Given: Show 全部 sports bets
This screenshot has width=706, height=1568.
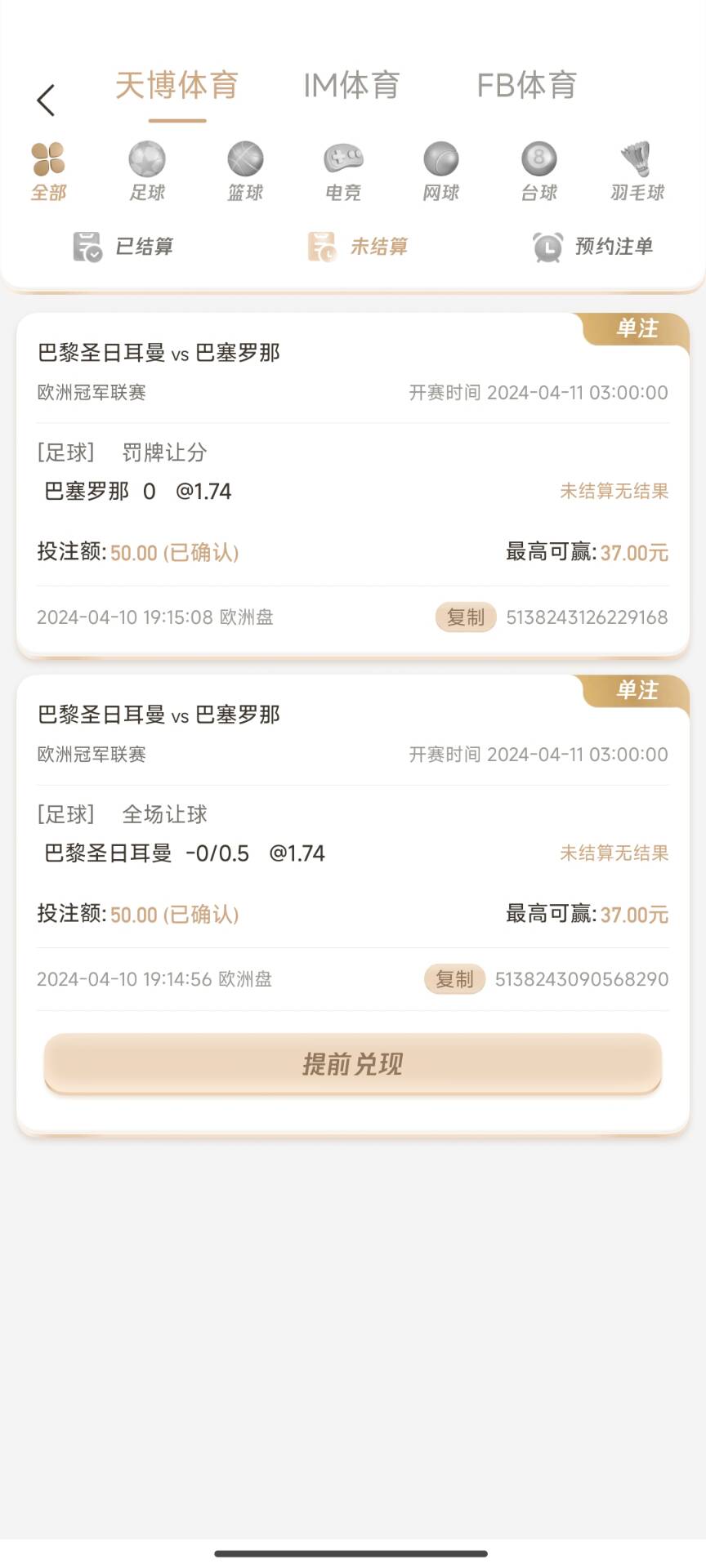Looking at the screenshot, I should pyautogui.click(x=48, y=171).
